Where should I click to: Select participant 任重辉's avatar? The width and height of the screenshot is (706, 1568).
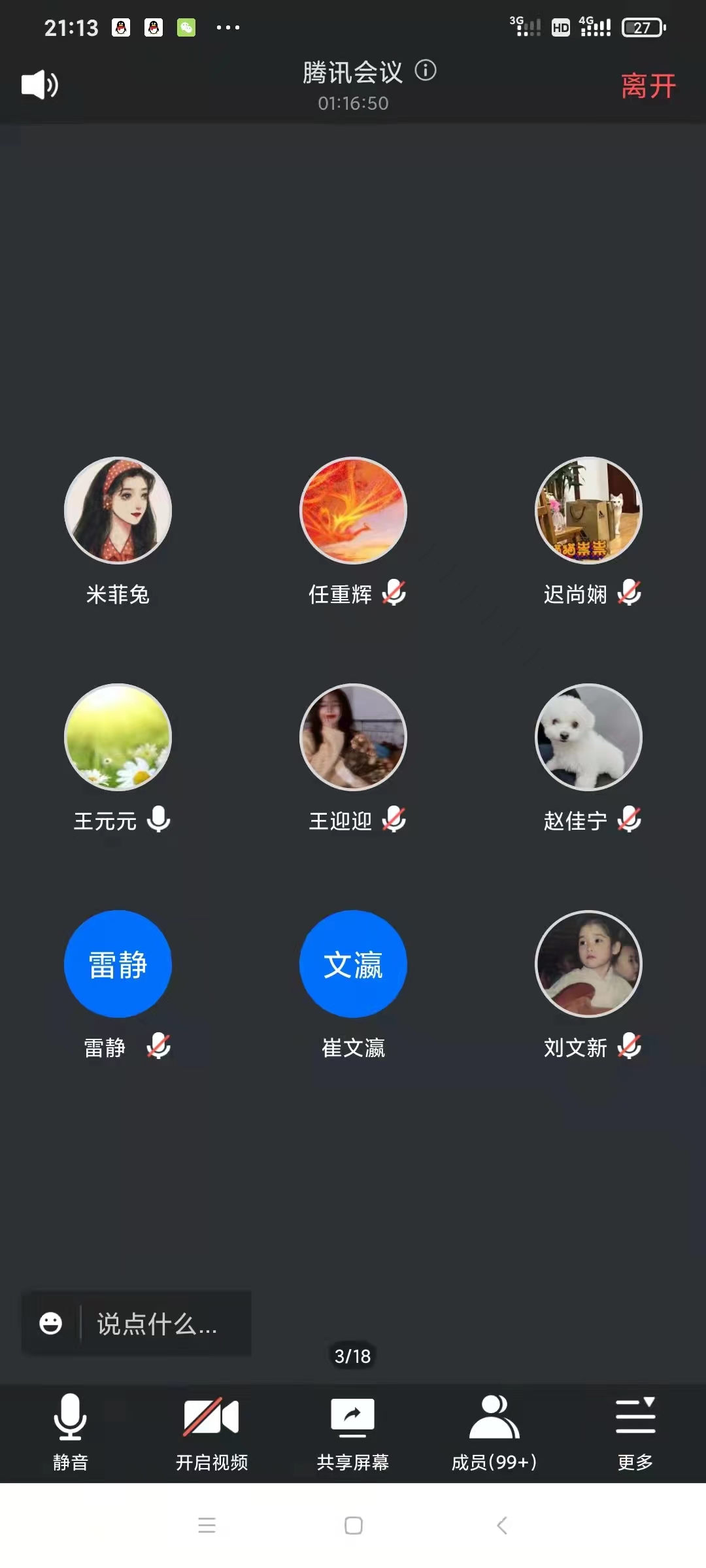[x=353, y=510]
